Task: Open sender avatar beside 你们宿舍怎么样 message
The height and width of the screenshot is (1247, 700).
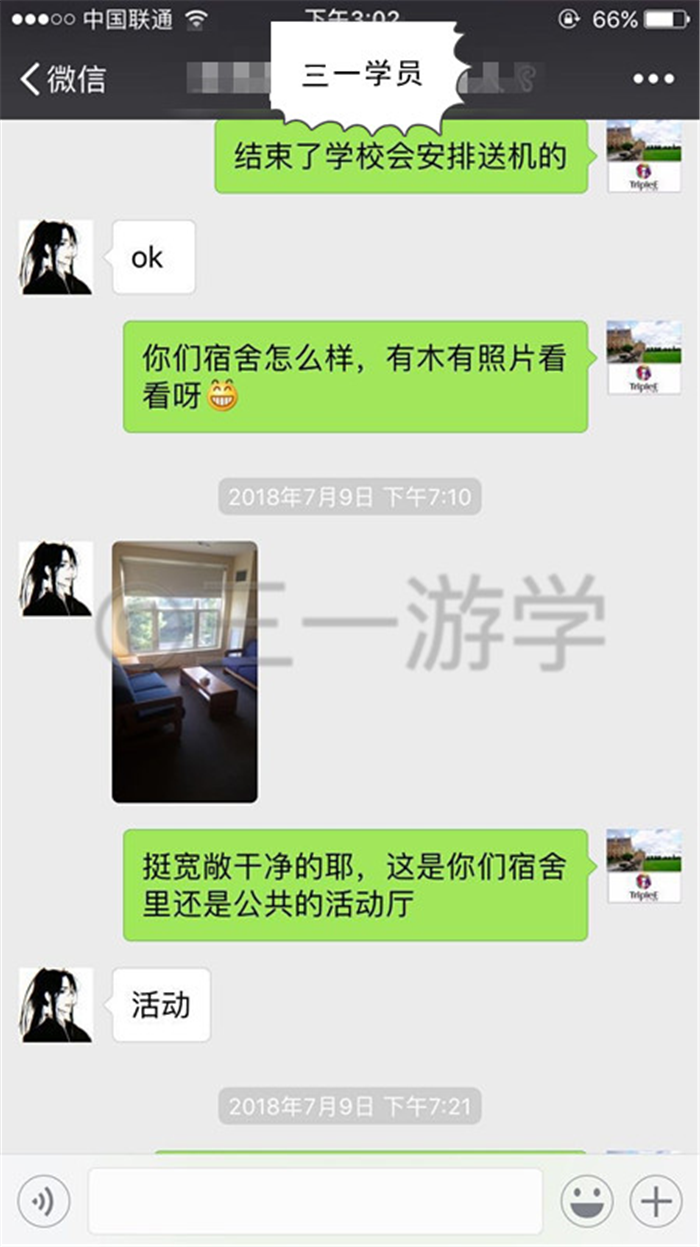Action: [644, 357]
